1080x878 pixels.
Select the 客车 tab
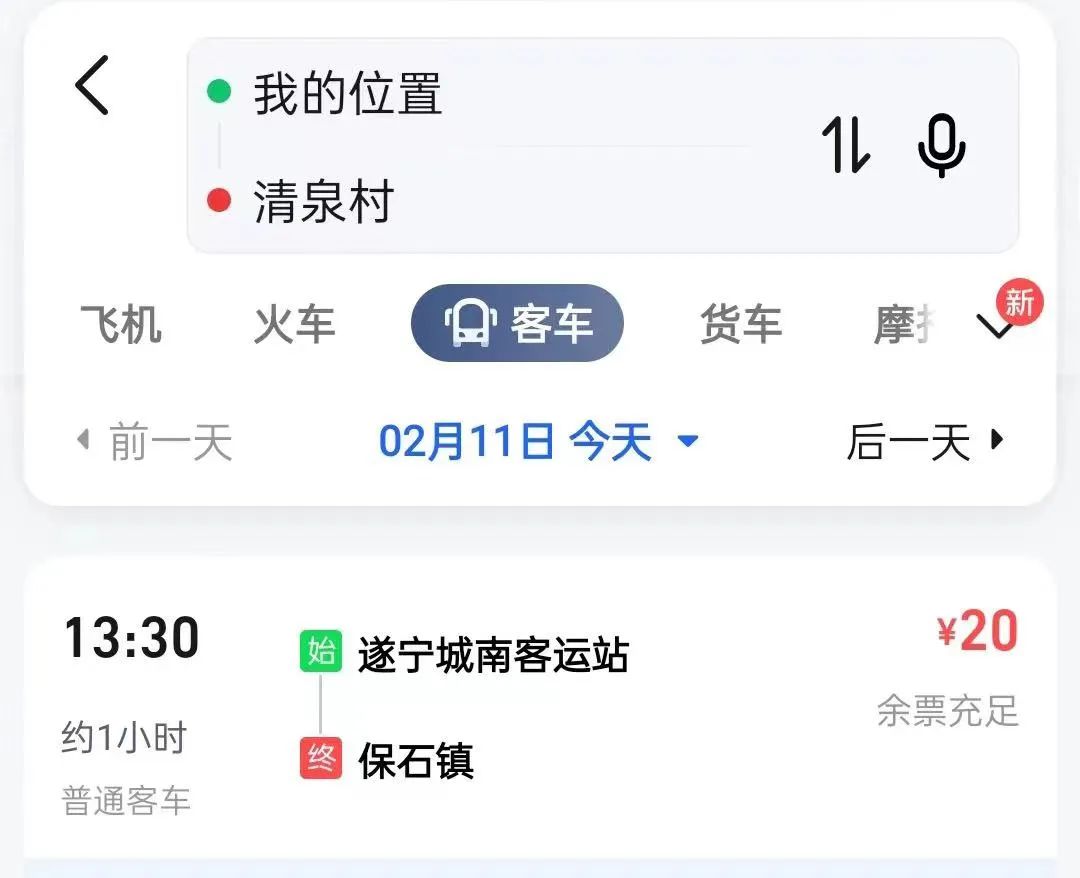517,323
